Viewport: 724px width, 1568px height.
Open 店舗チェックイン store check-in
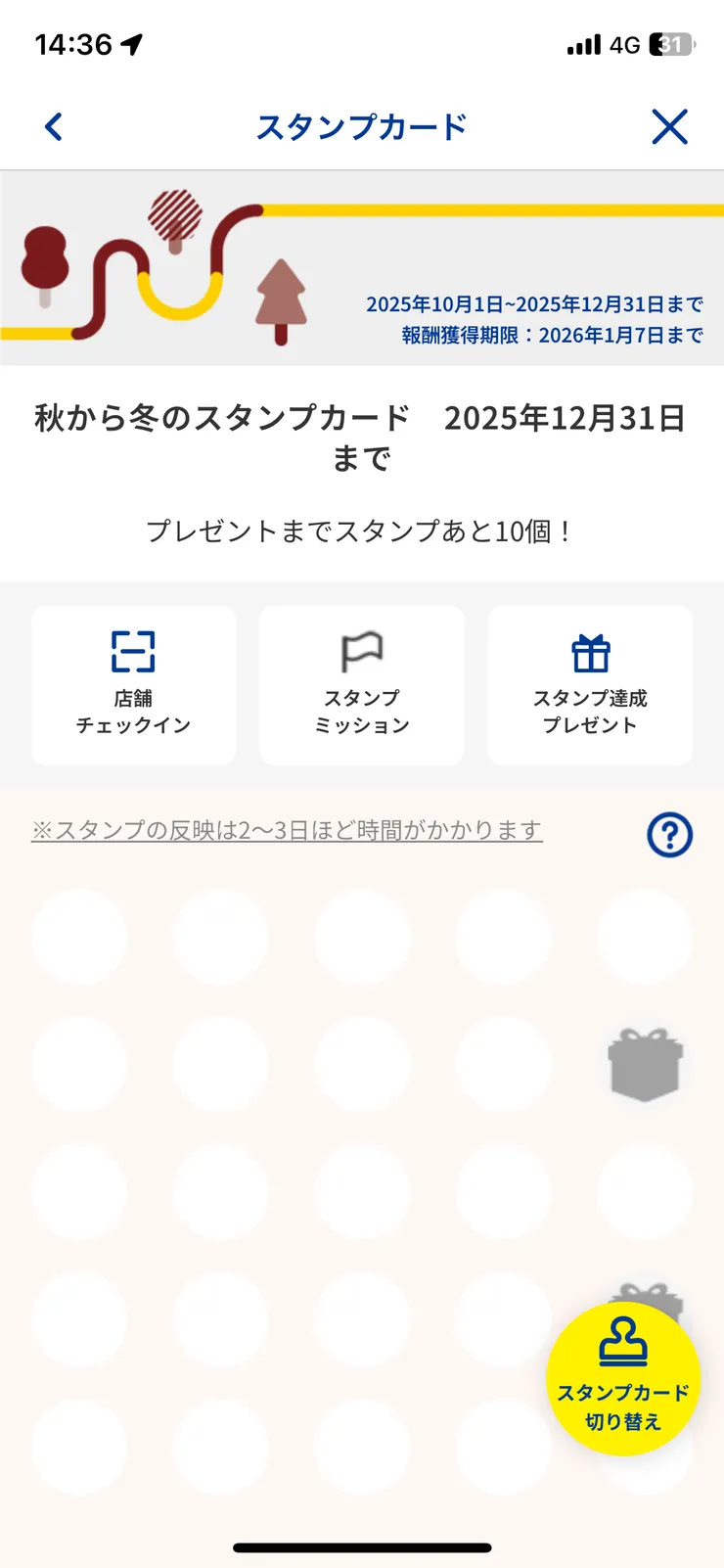134,684
